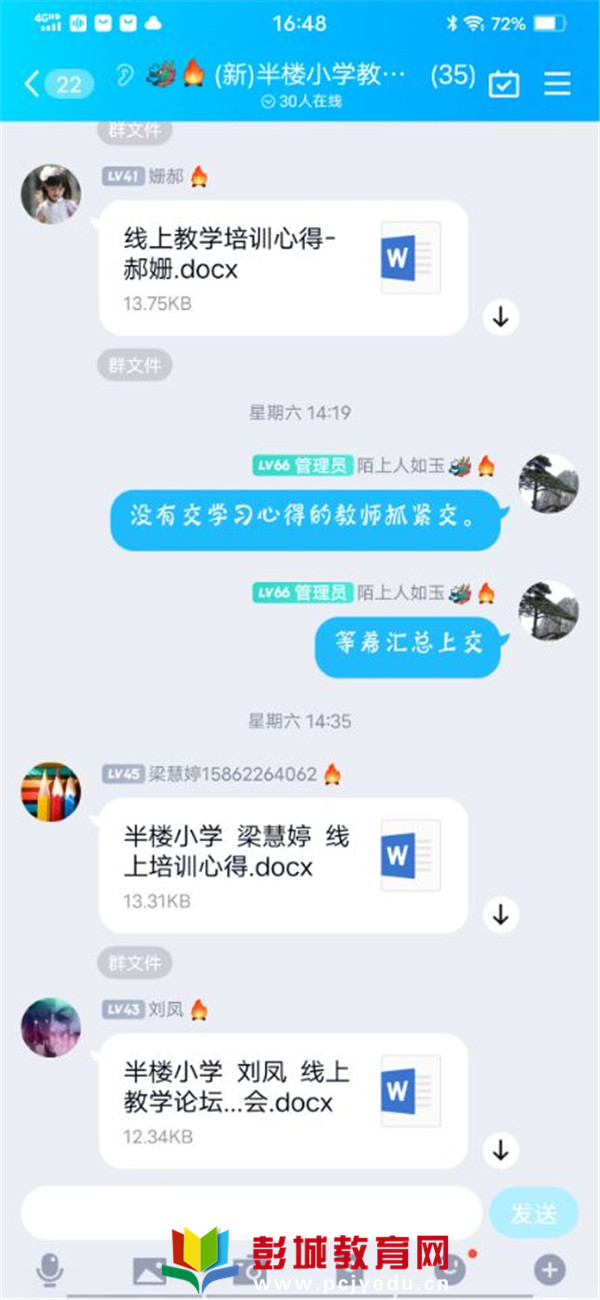Screen dimensions: 600x1300
Task: Tap the 群文件 chip under 梁慧婷's file
Action: 135,963
